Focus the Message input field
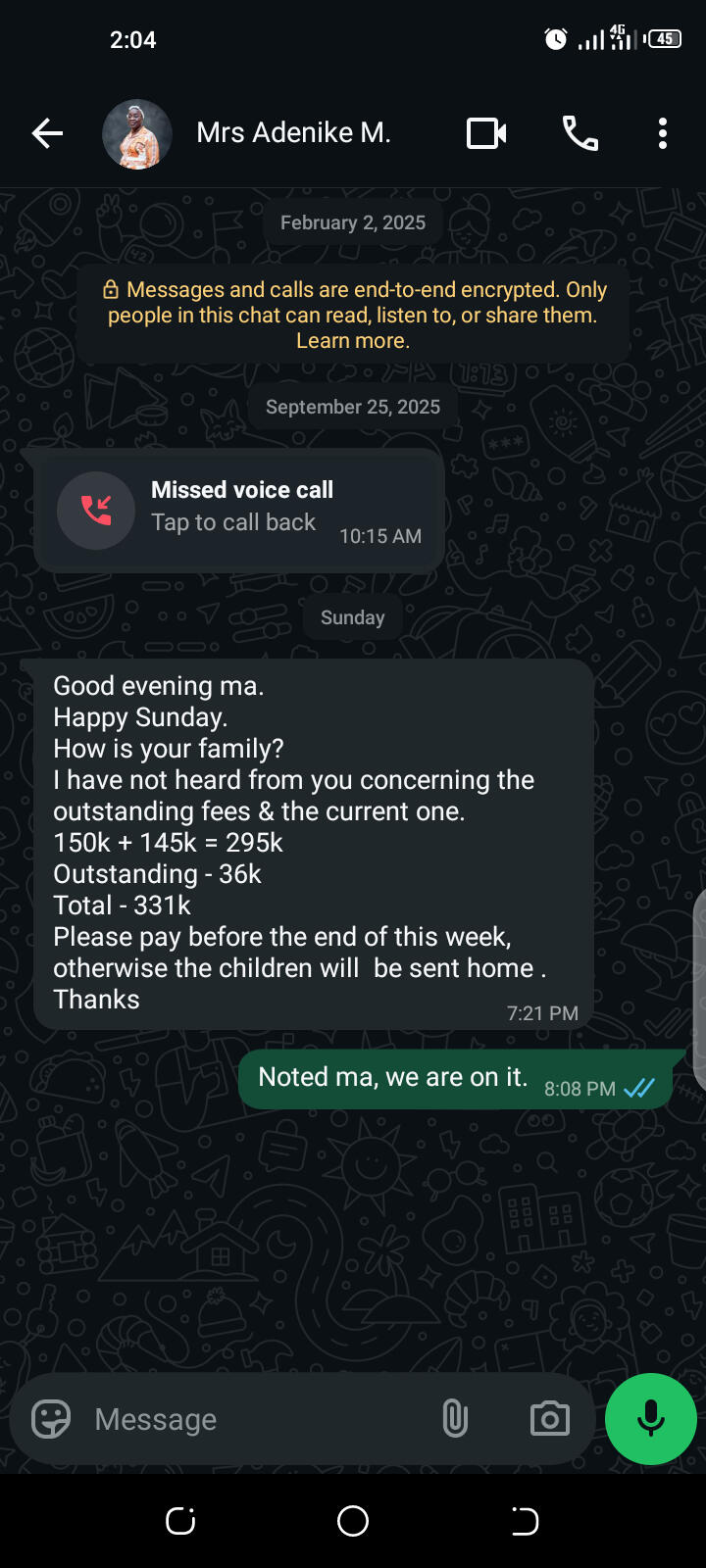The width and height of the screenshot is (706, 1568). coord(255,1419)
